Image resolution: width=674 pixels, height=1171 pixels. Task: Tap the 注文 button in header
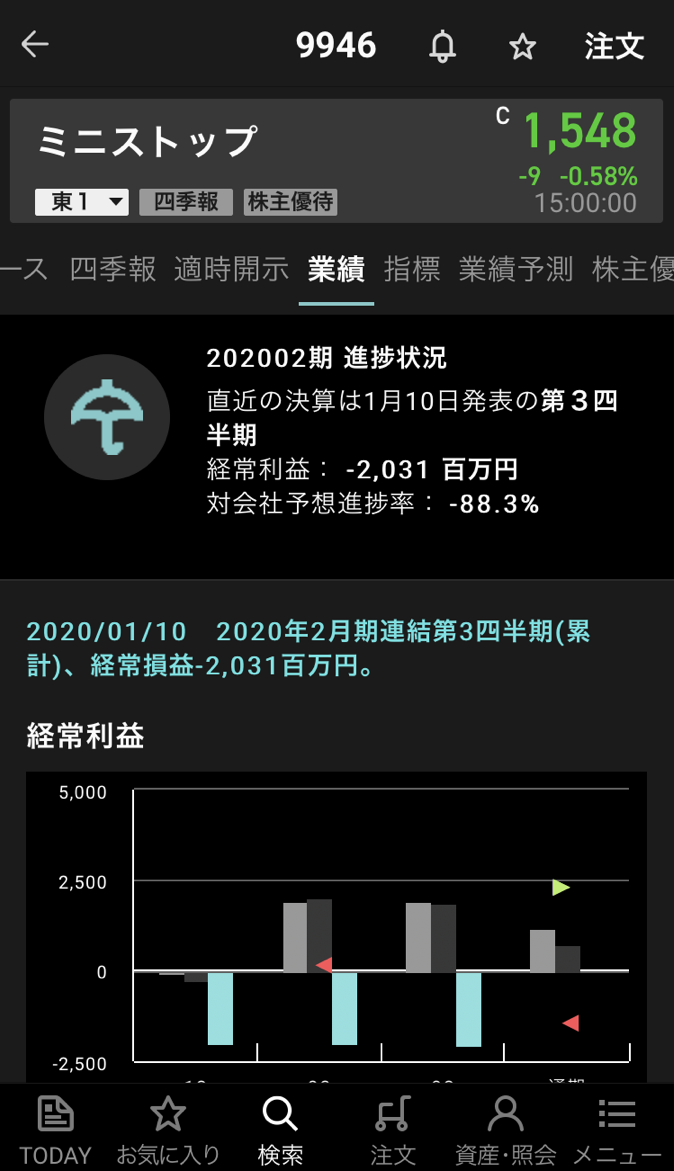(x=614, y=46)
